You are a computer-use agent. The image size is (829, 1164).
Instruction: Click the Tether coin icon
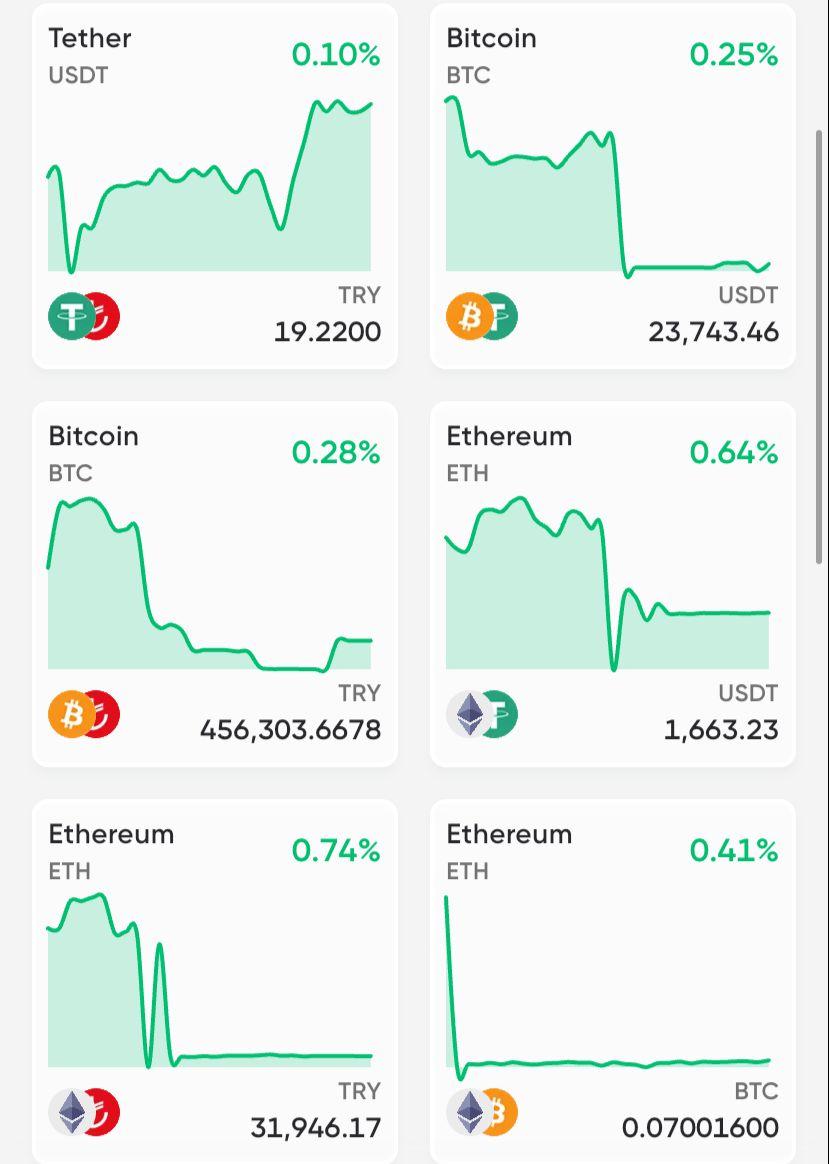70,316
